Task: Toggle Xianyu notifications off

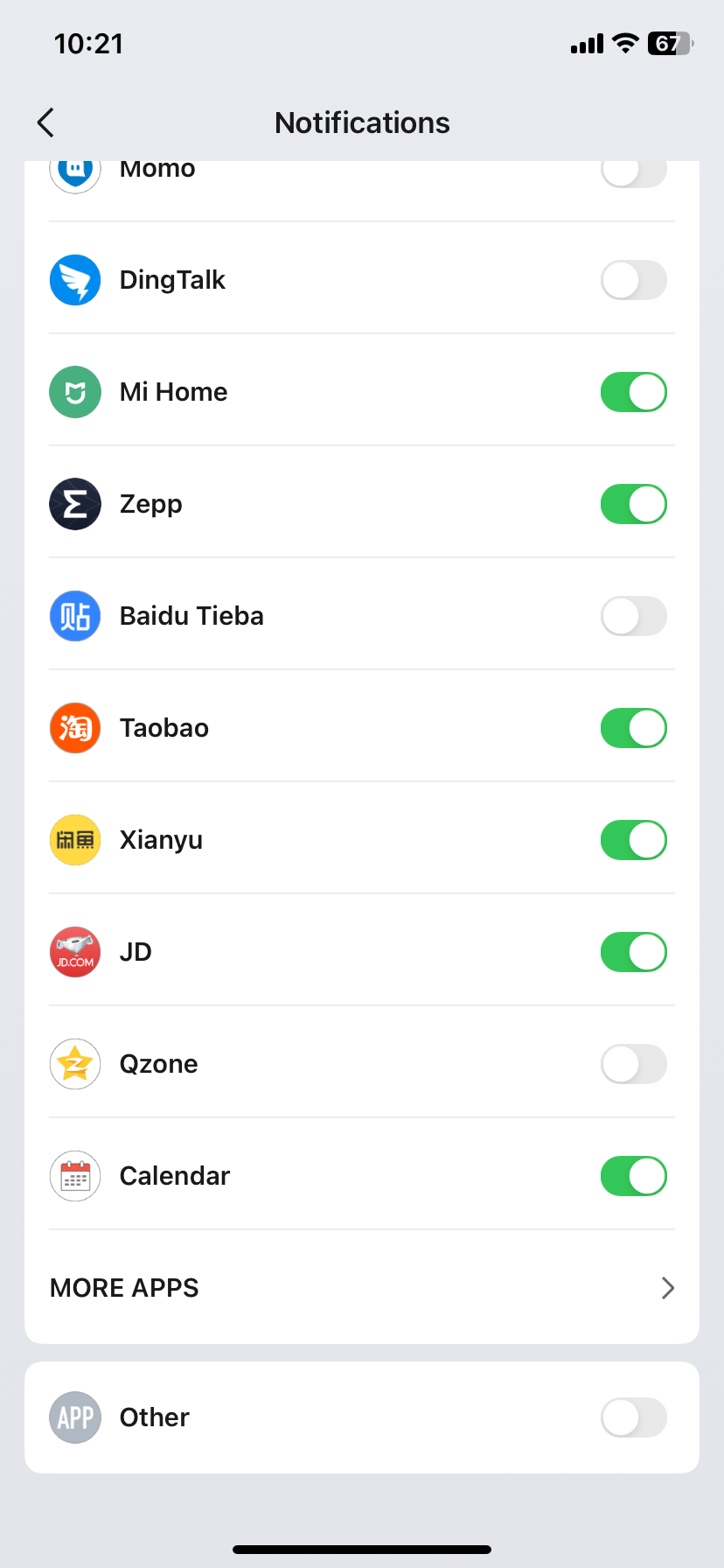Action: pyautogui.click(x=634, y=840)
